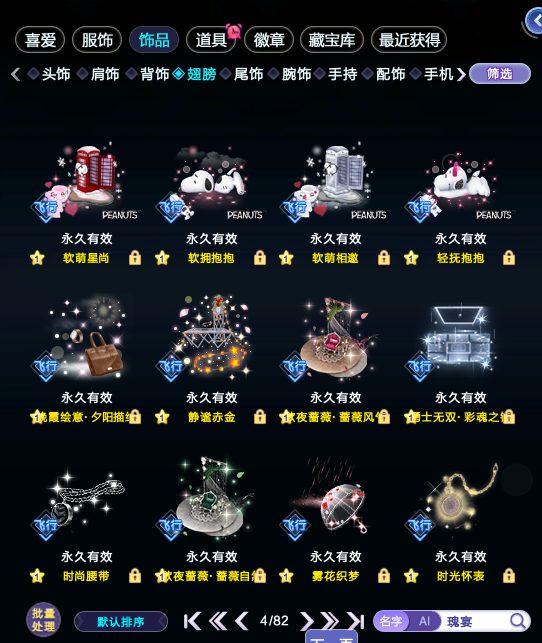Viewport: 542px width, 643px height.
Task: Tap the 筛选 filter button
Action: [x=500, y=74]
